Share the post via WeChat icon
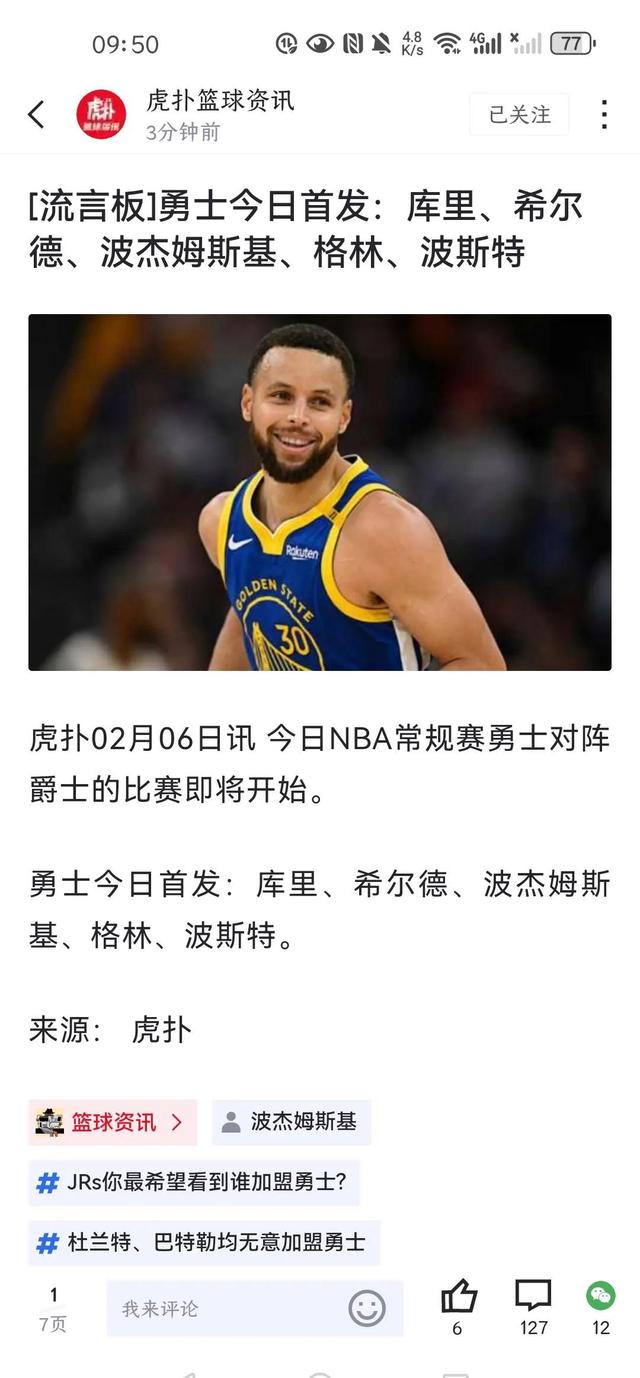The height and width of the screenshot is (1378, 640). (600, 1297)
